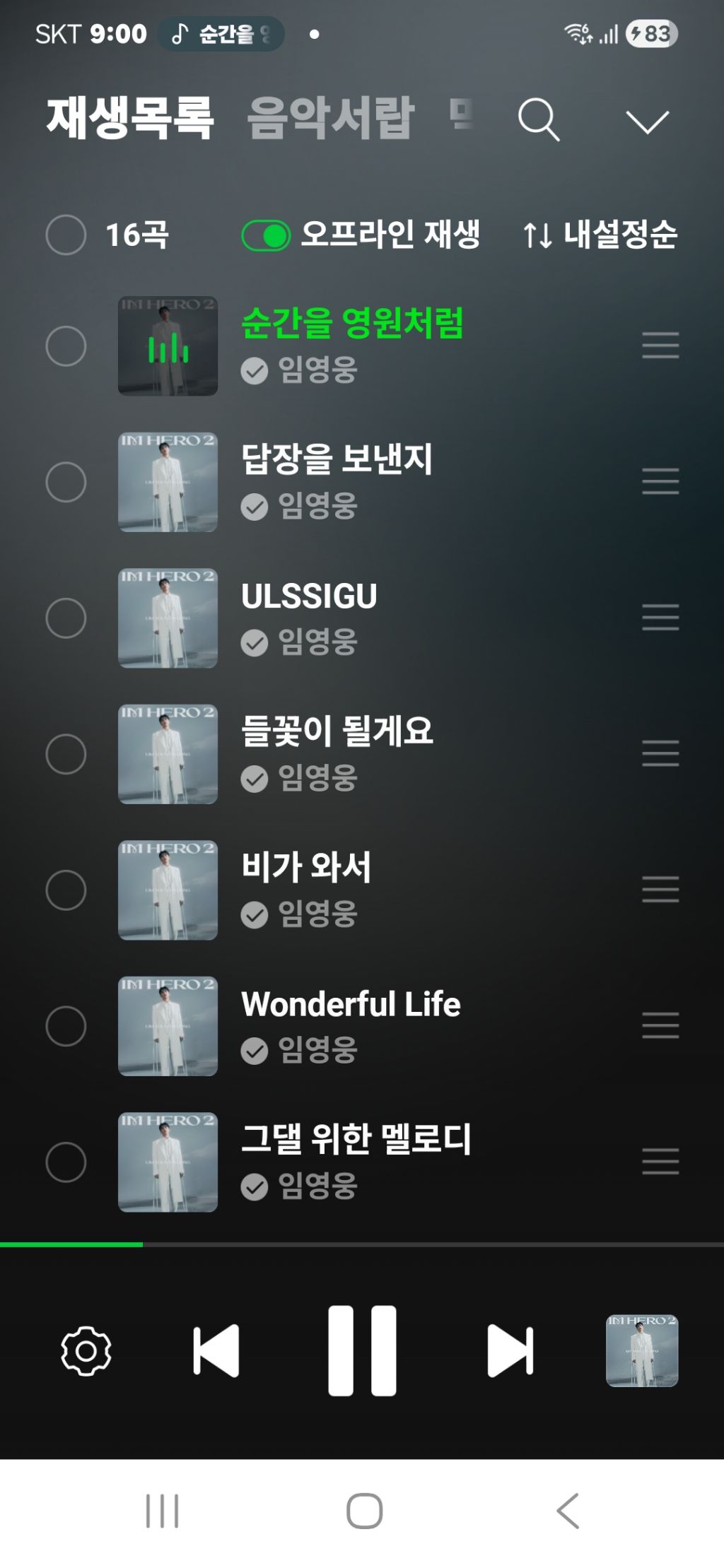Viewport: 724px width, 1568px height.
Task: Open the now-playing album art thumbnail
Action: point(642,1350)
